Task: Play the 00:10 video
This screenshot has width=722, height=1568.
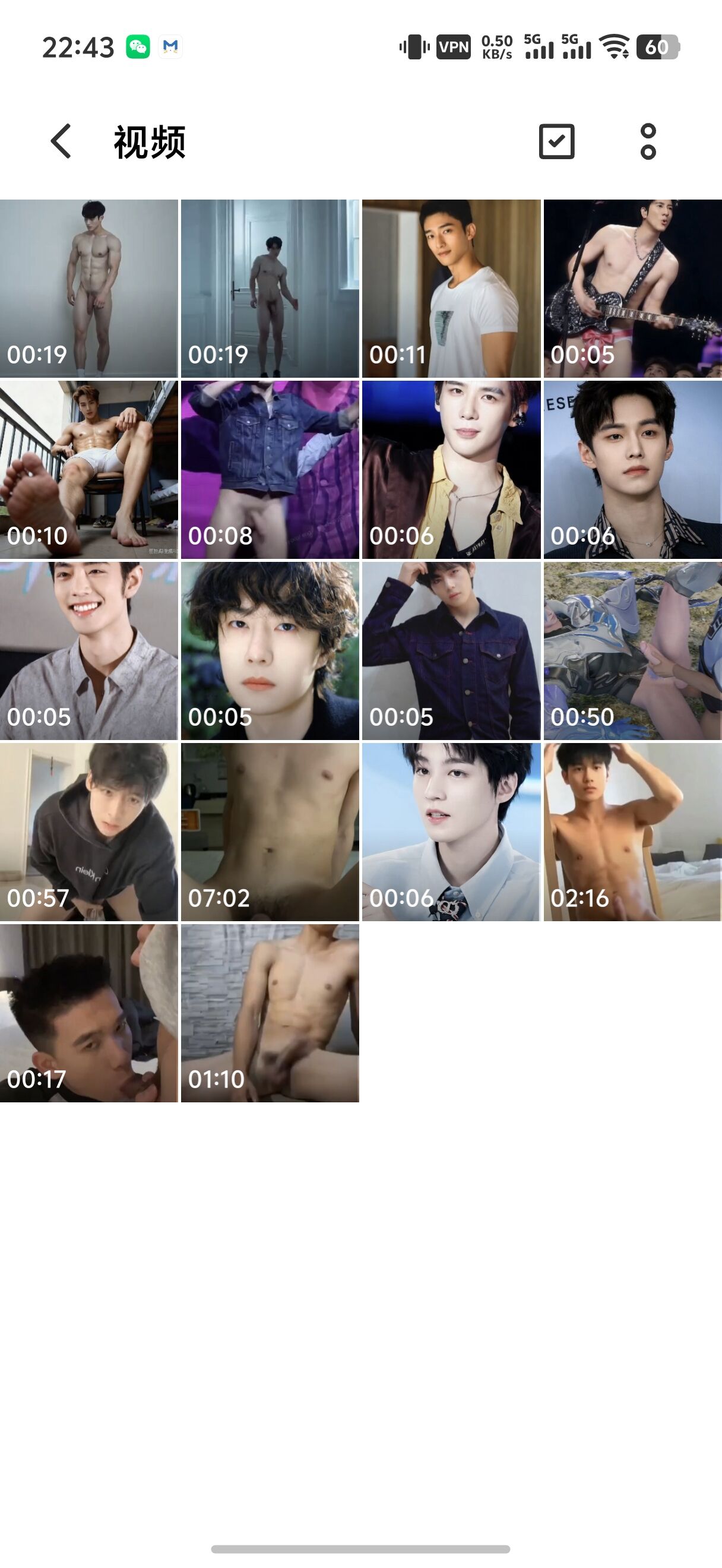Action: pyautogui.click(x=89, y=469)
